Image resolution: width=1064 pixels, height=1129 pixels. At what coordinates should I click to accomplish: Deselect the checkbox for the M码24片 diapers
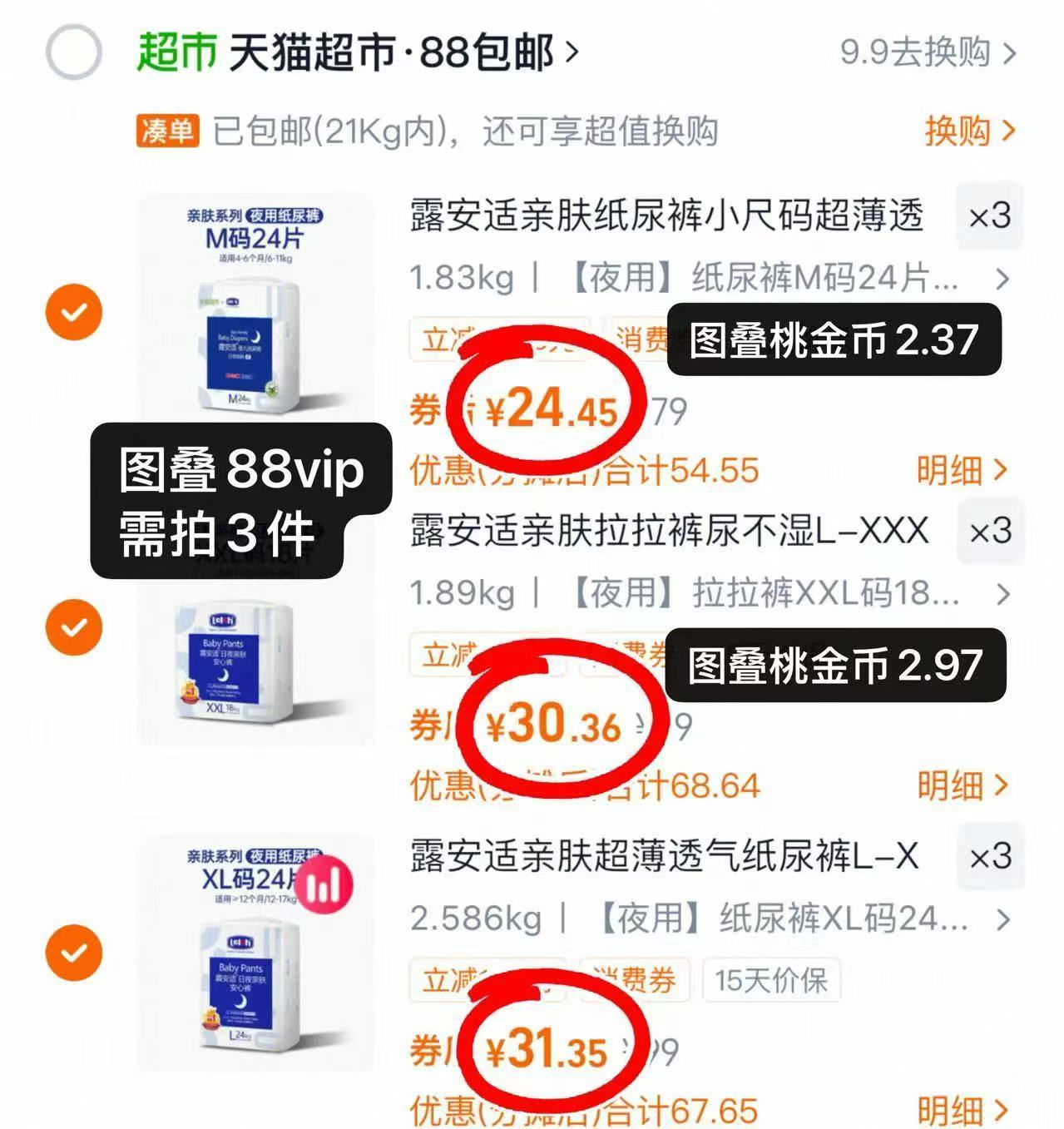coord(74,312)
